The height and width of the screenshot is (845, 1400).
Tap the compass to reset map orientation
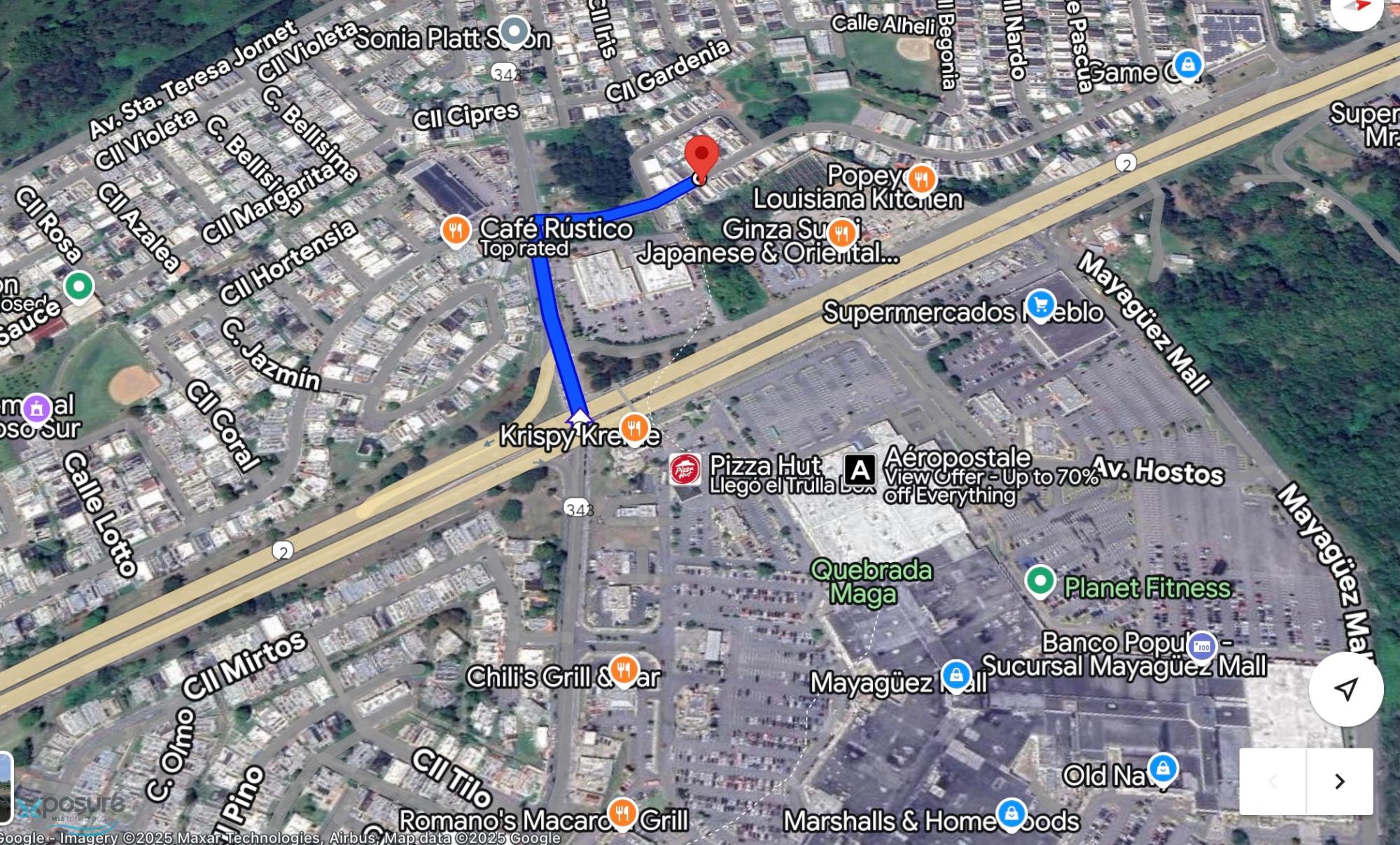point(1357,8)
